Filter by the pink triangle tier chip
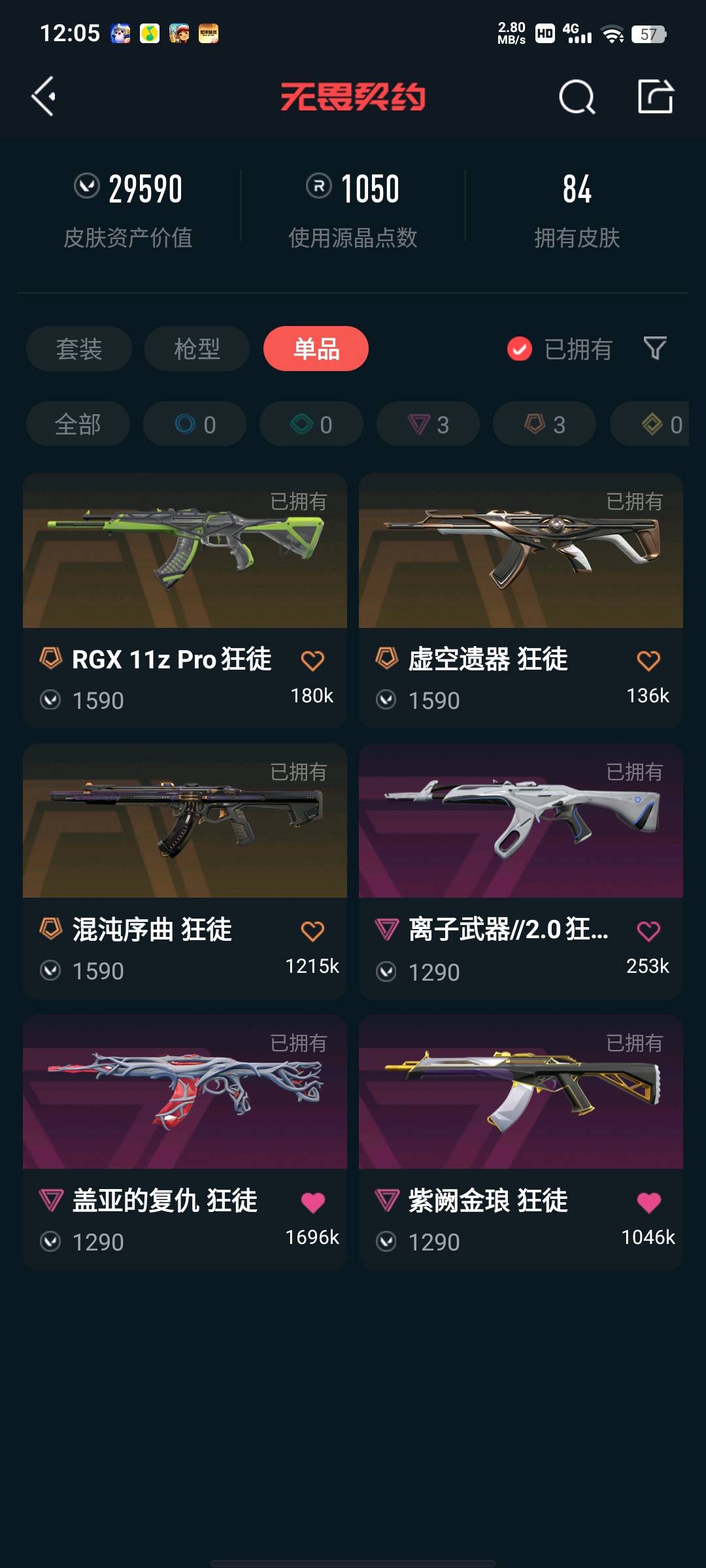This screenshot has height=1568, width=706. (428, 425)
